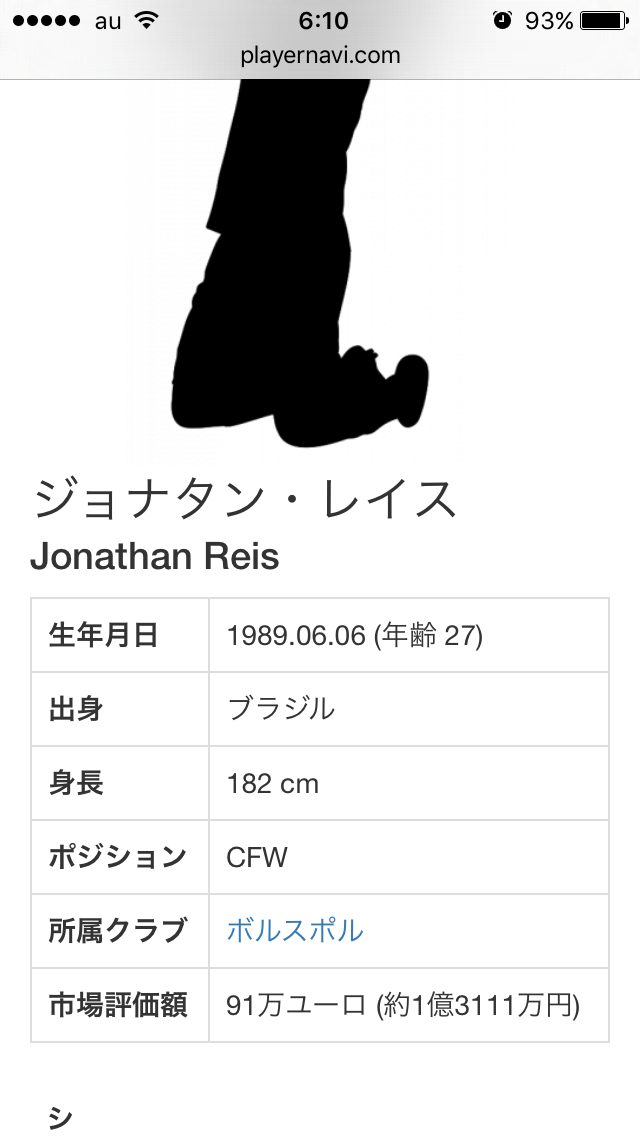Screen dimensions: 640x1136
Task: Tap the playernavi.com address bar
Action: coord(320,56)
